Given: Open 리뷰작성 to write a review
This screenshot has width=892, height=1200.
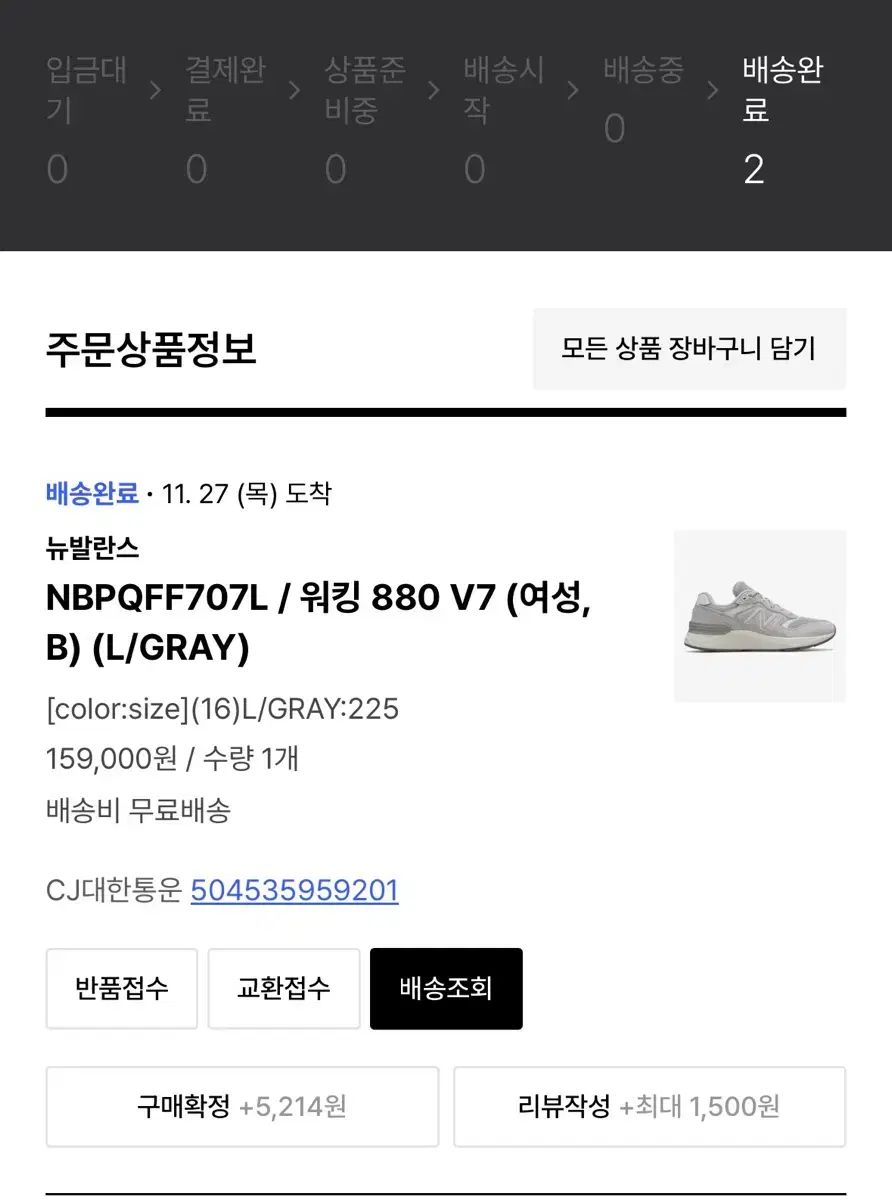Looking at the screenshot, I should 650,1107.
